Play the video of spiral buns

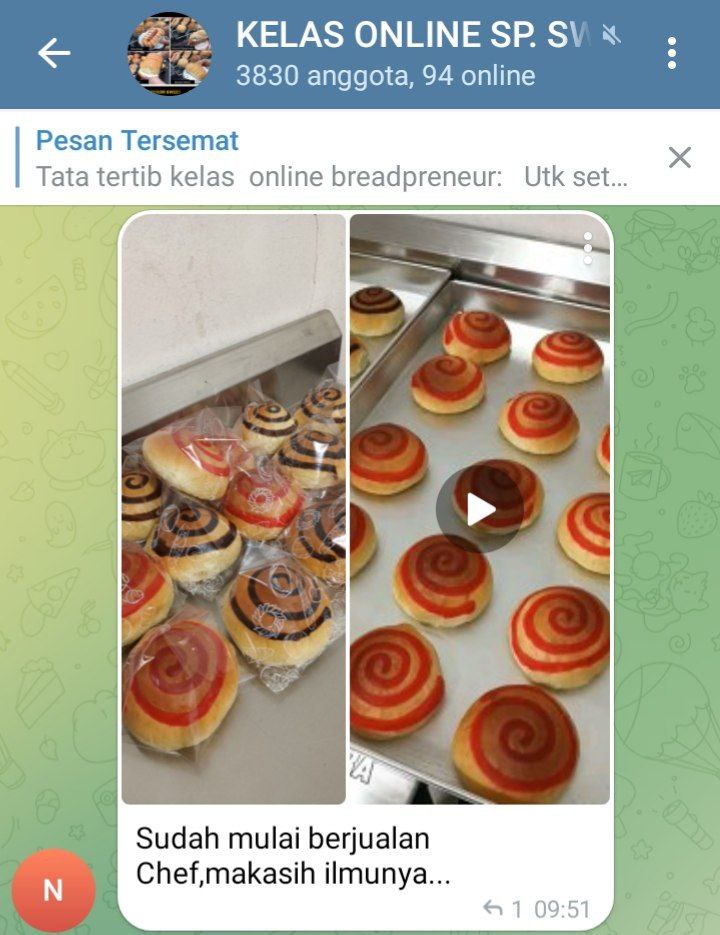pos(480,509)
